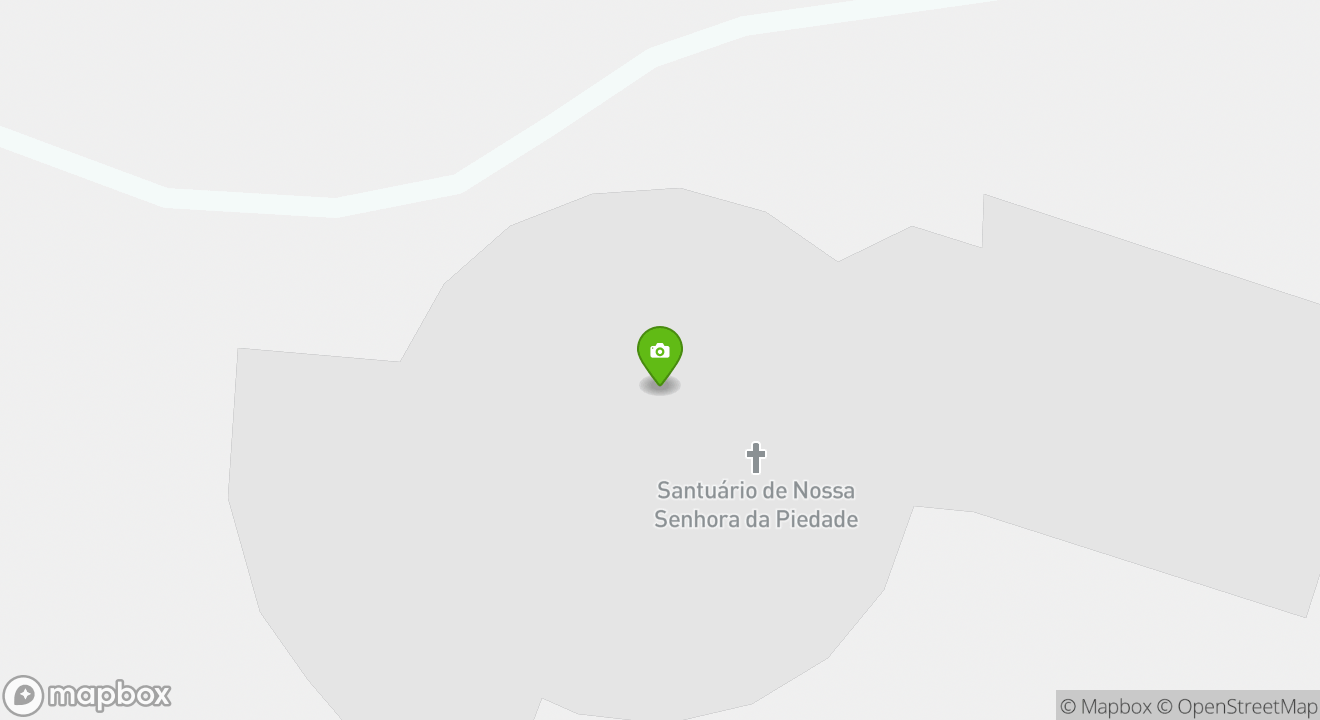Open the © OpenStreetMap attribution link
This screenshot has width=1320, height=720.
(1237, 706)
